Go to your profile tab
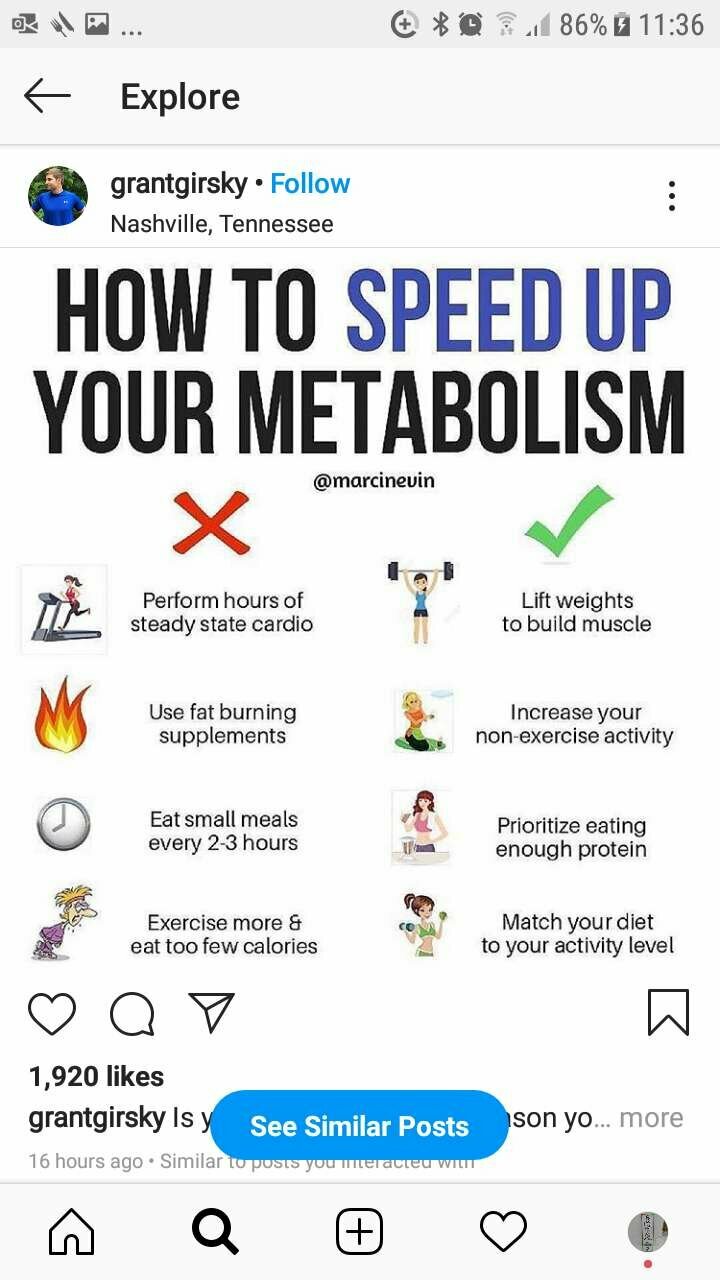 click(647, 1231)
